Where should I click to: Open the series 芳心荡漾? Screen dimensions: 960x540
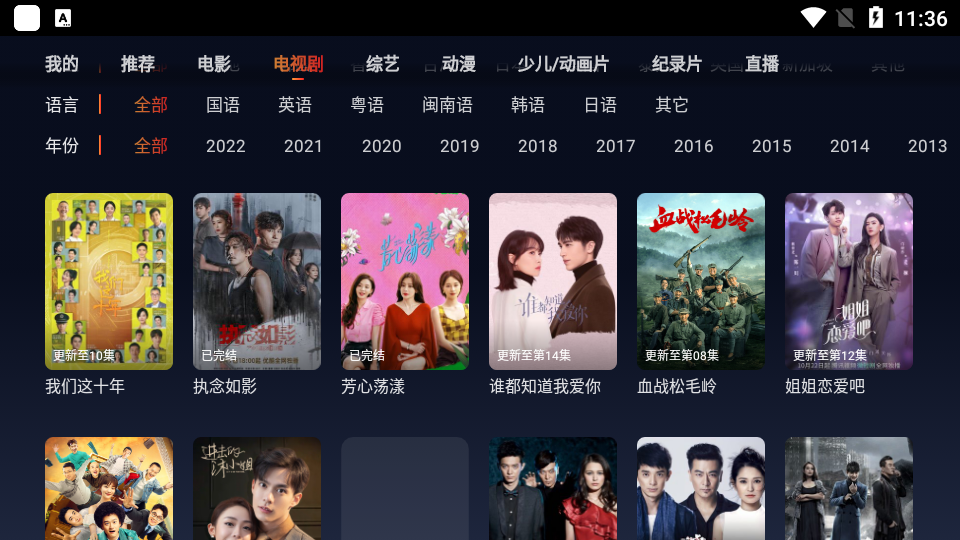point(405,282)
